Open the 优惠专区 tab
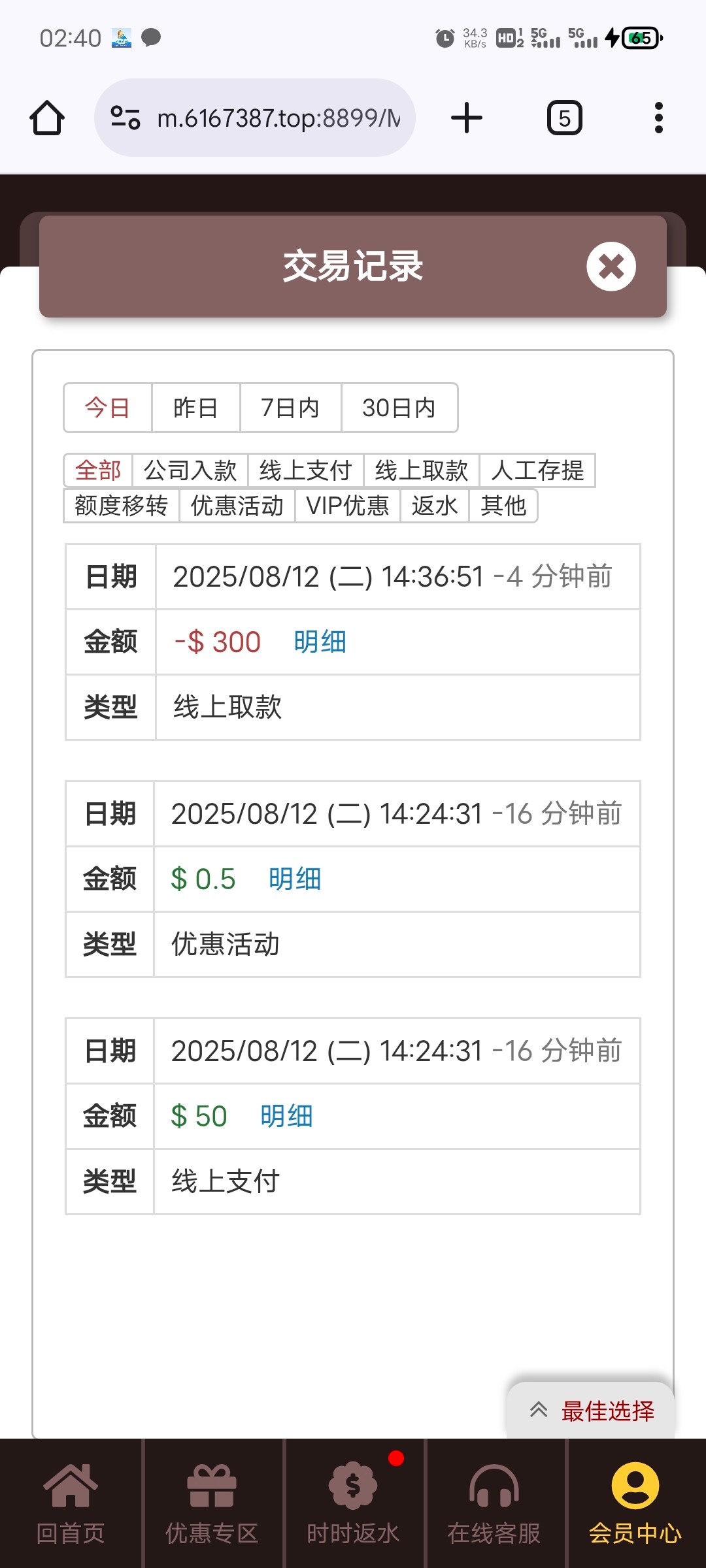Viewport: 706px width, 1568px height. point(212,1504)
